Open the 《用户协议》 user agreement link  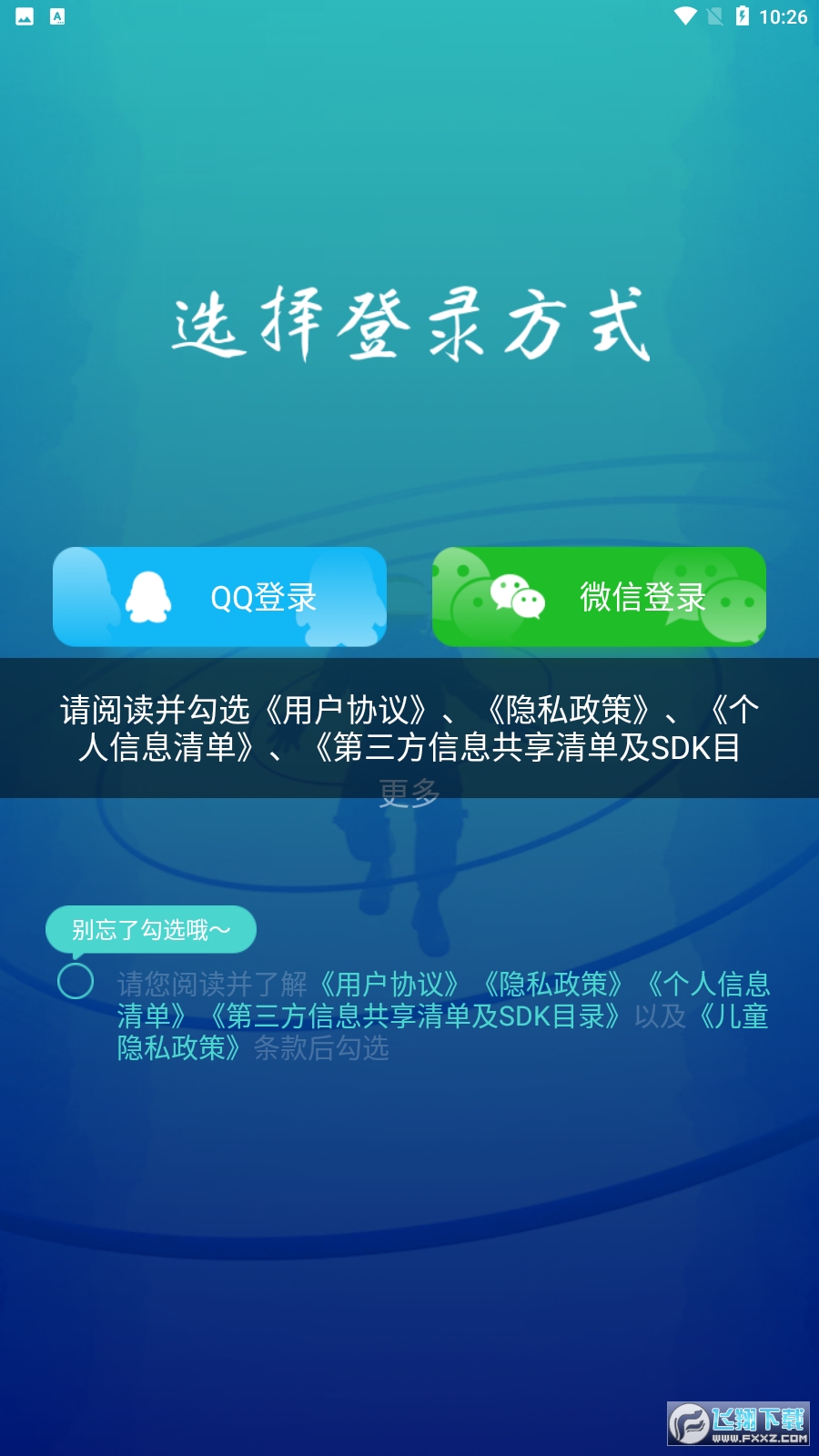tap(389, 981)
